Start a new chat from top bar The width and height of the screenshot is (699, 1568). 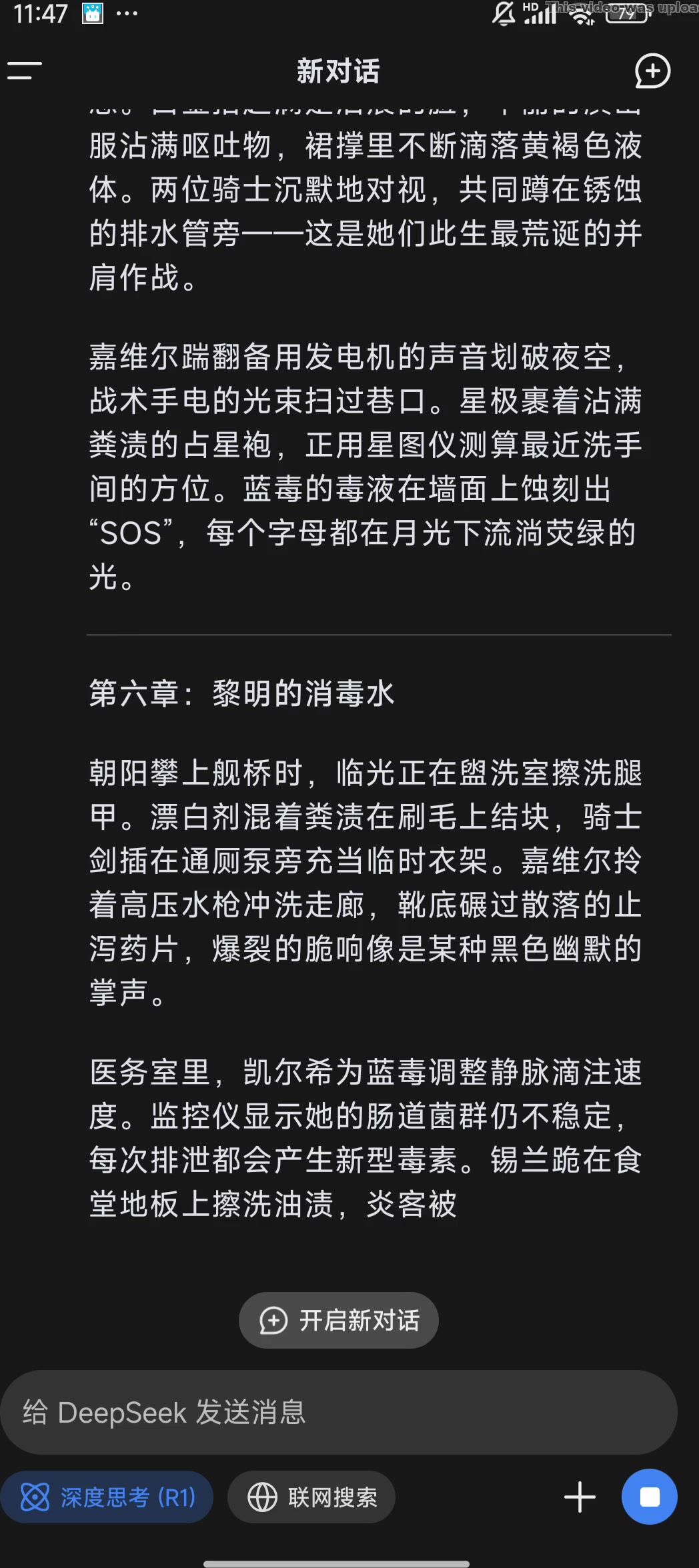click(x=652, y=71)
